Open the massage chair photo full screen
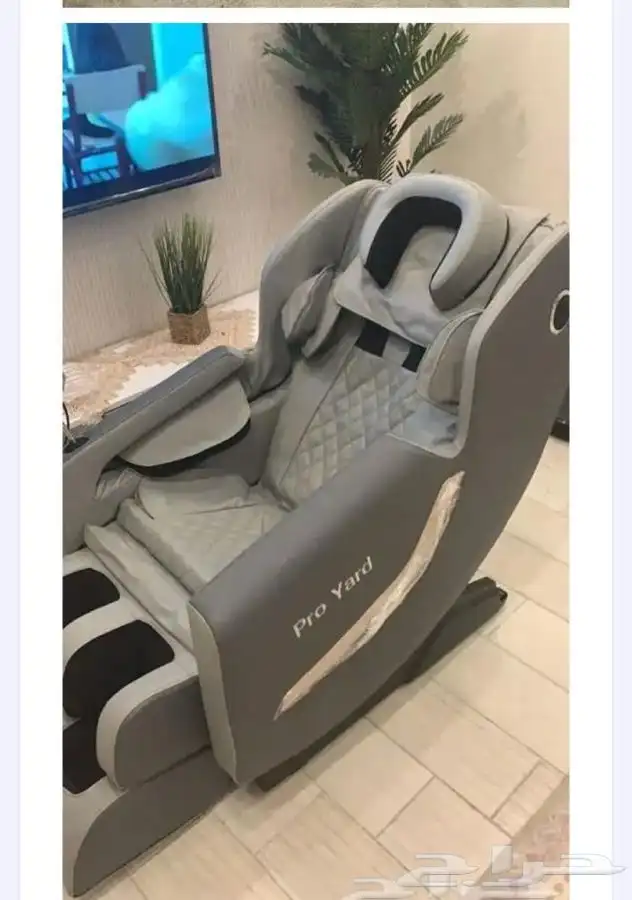 [x=316, y=460]
